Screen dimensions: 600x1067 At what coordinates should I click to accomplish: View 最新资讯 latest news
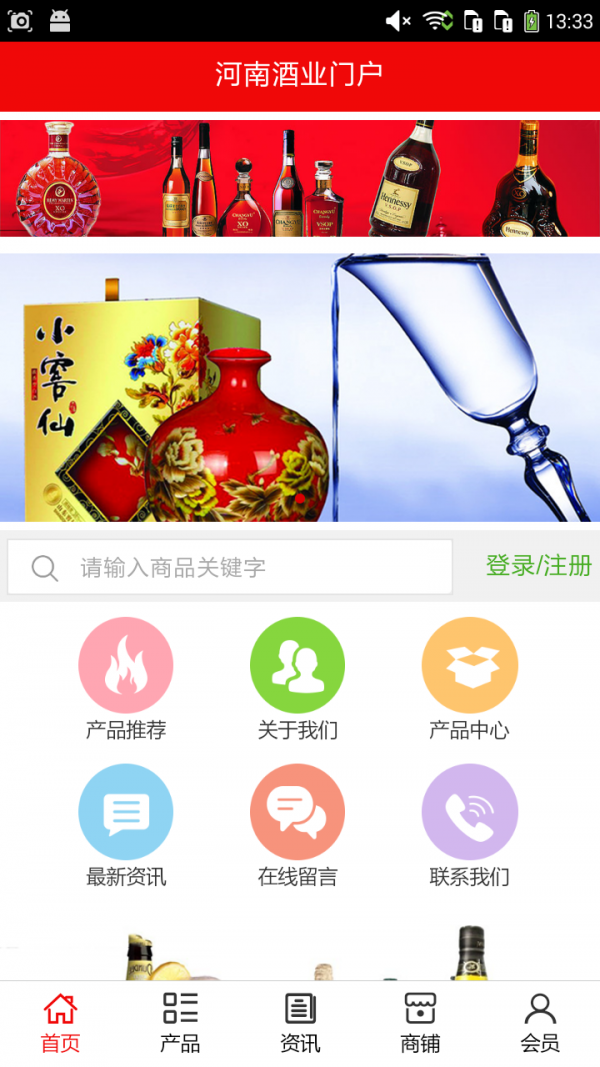click(x=126, y=813)
